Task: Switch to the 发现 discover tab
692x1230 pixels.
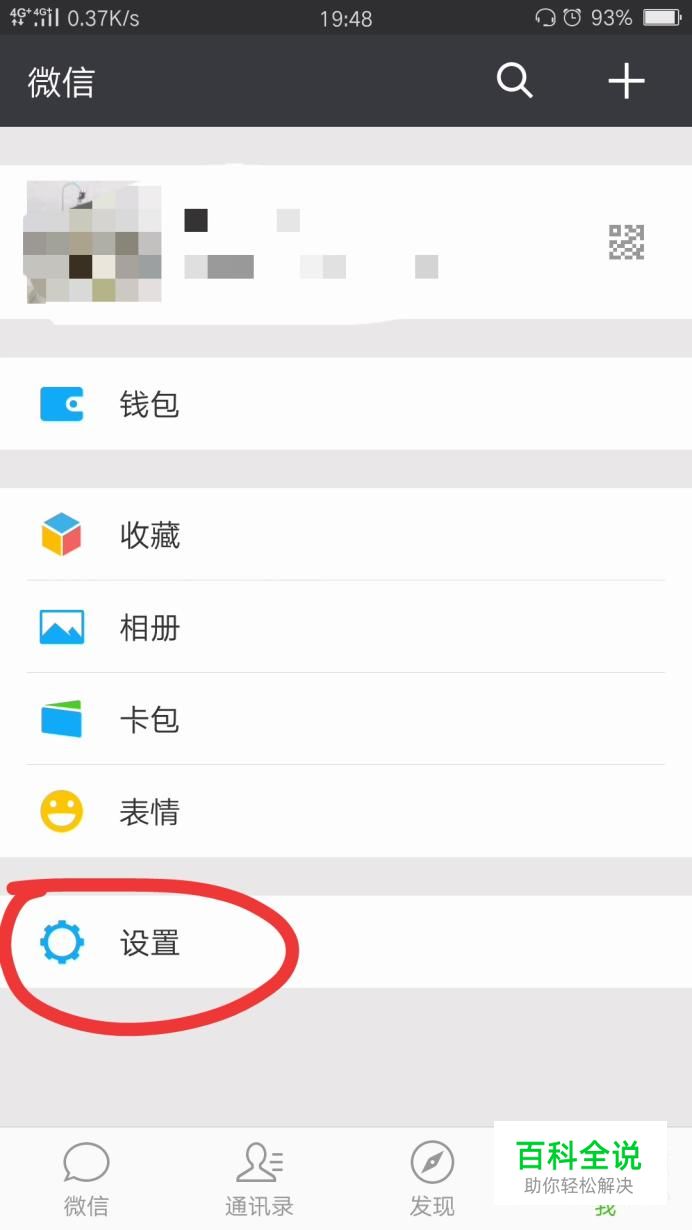Action: tap(432, 1180)
